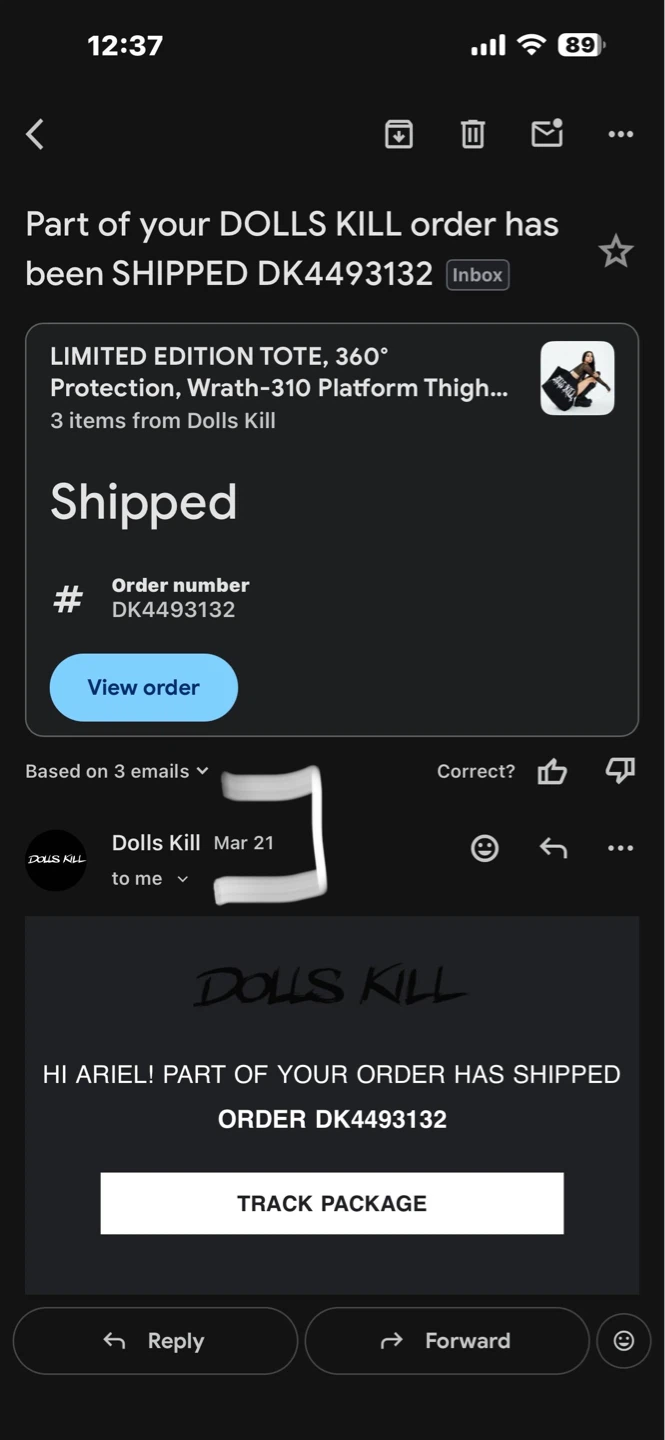Image resolution: width=665 pixels, height=1440 pixels.
Task: Open the Dolls Kill sender avatar
Action: (x=56, y=860)
